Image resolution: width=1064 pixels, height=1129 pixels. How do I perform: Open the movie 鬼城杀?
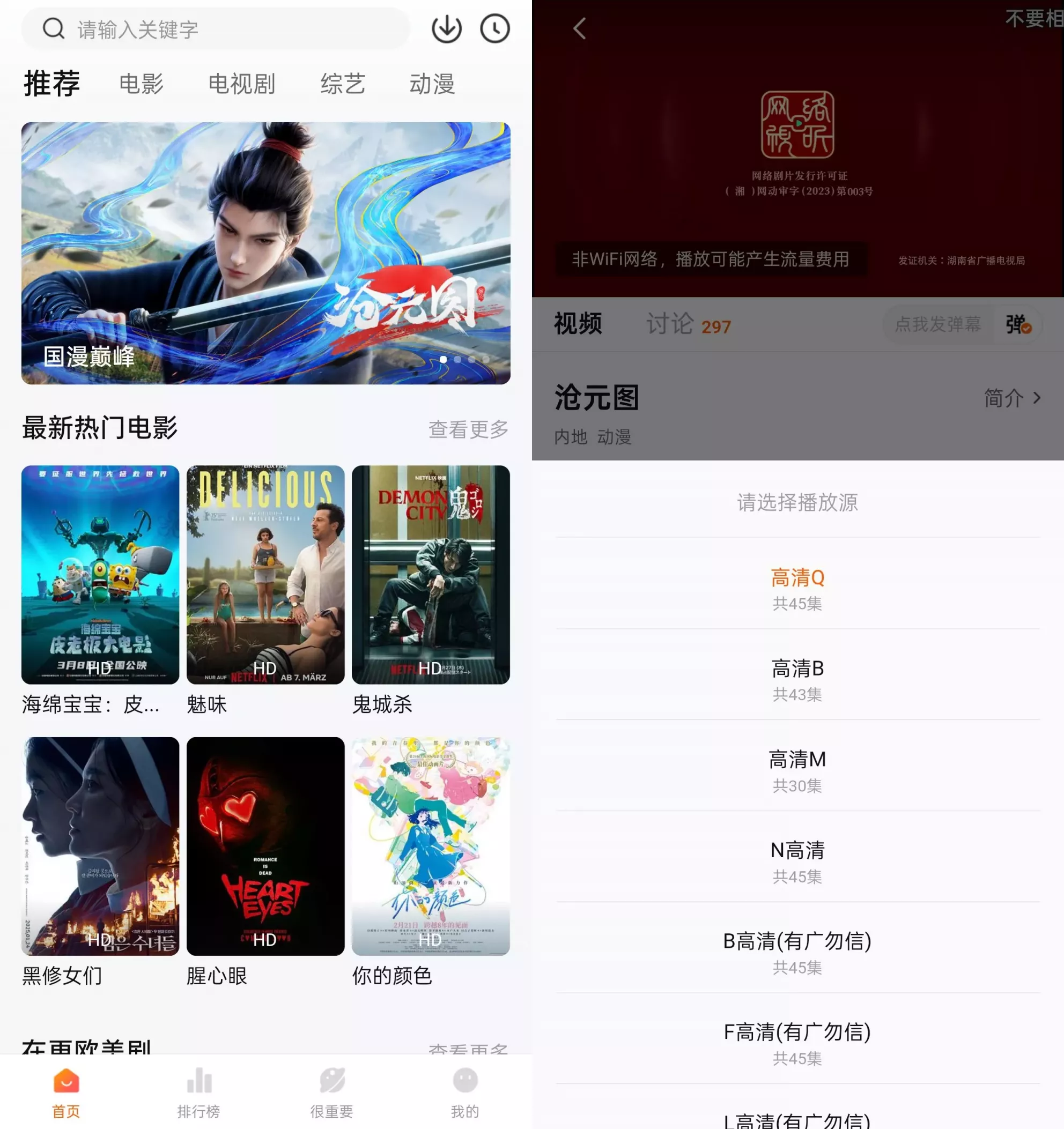coord(431,574)
